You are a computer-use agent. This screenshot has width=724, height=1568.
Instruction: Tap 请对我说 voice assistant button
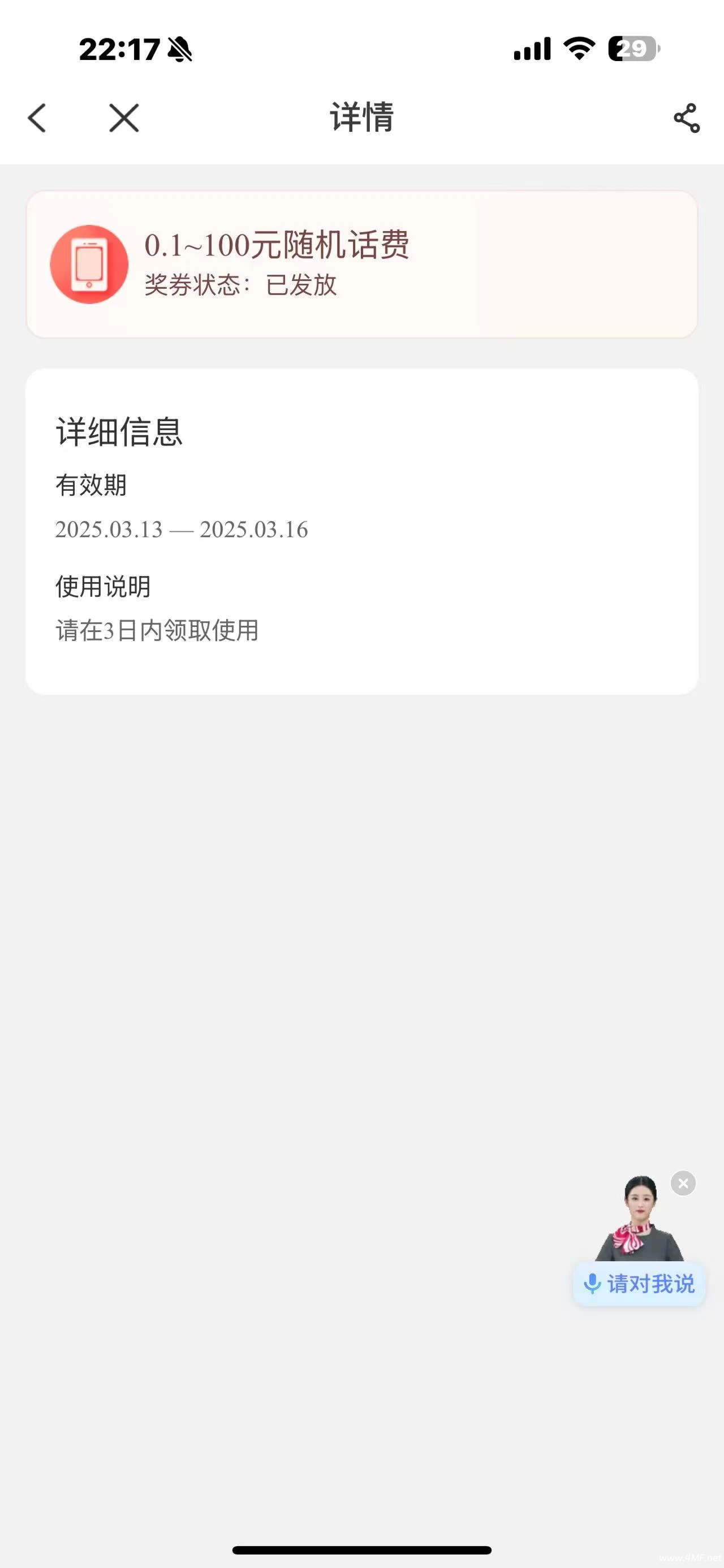(639, 1284)
